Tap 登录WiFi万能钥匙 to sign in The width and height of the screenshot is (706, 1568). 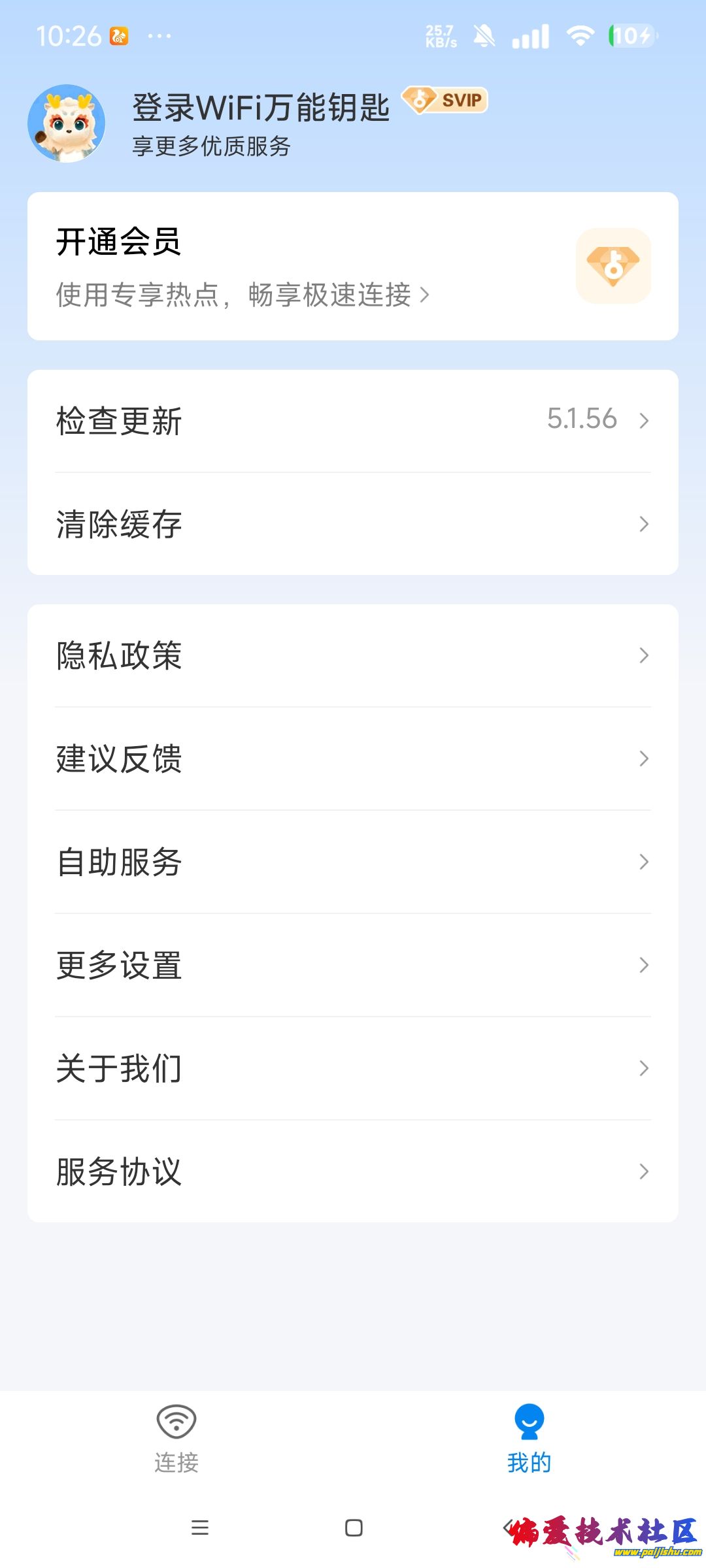tap(260, 108)
